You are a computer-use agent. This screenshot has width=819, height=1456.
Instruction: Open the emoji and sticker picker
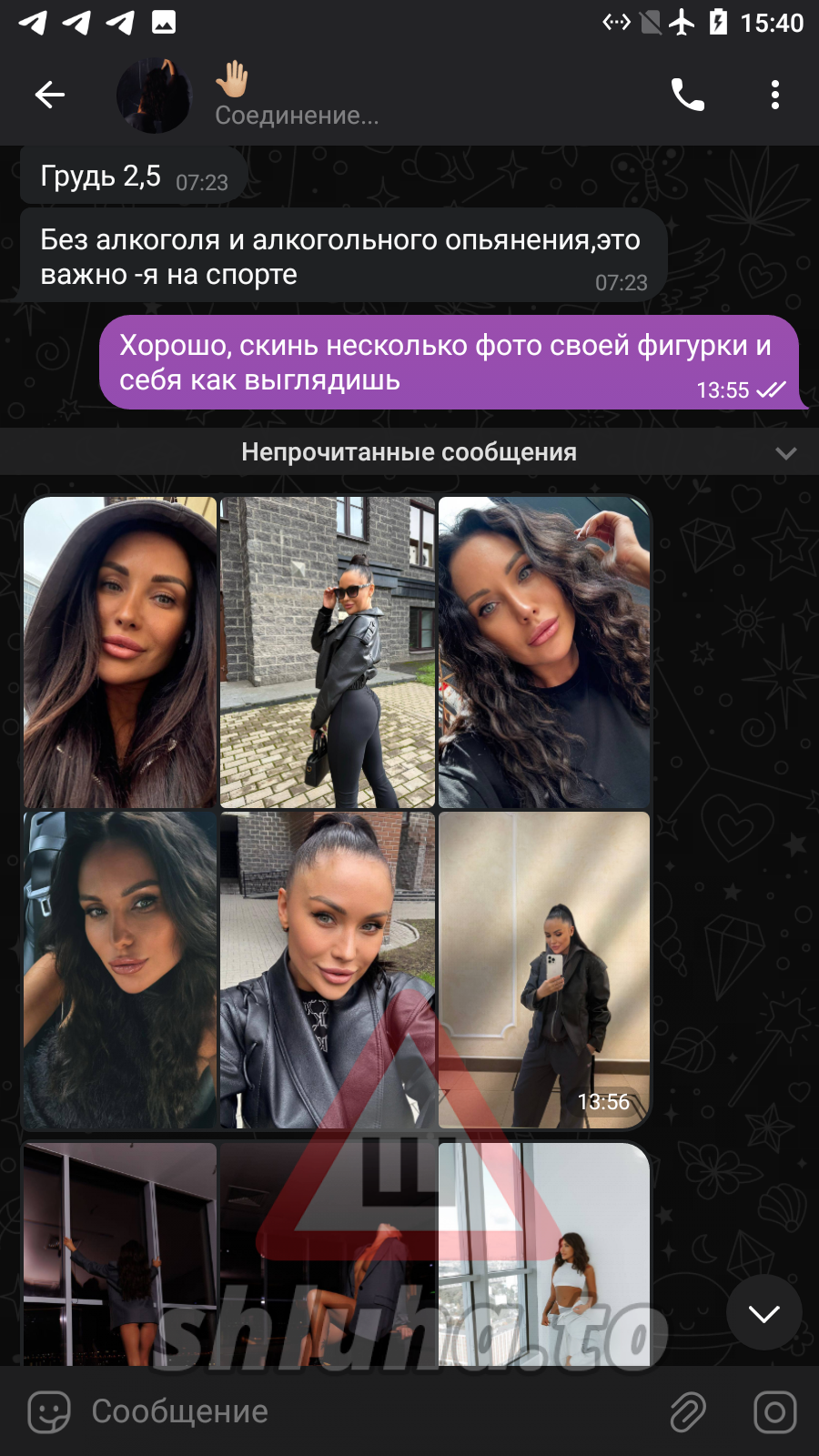pos(49,1411)
